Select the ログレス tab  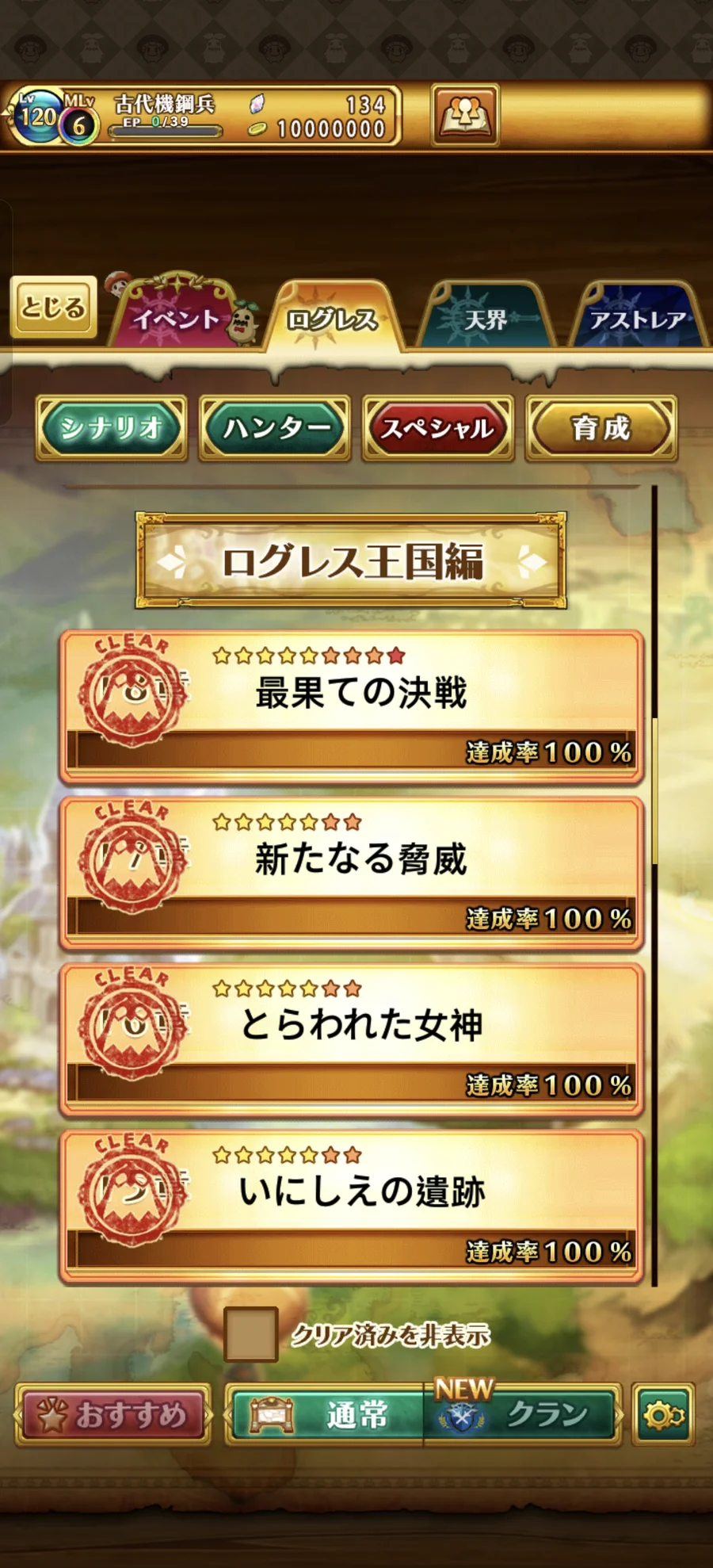tap(333, 319)
